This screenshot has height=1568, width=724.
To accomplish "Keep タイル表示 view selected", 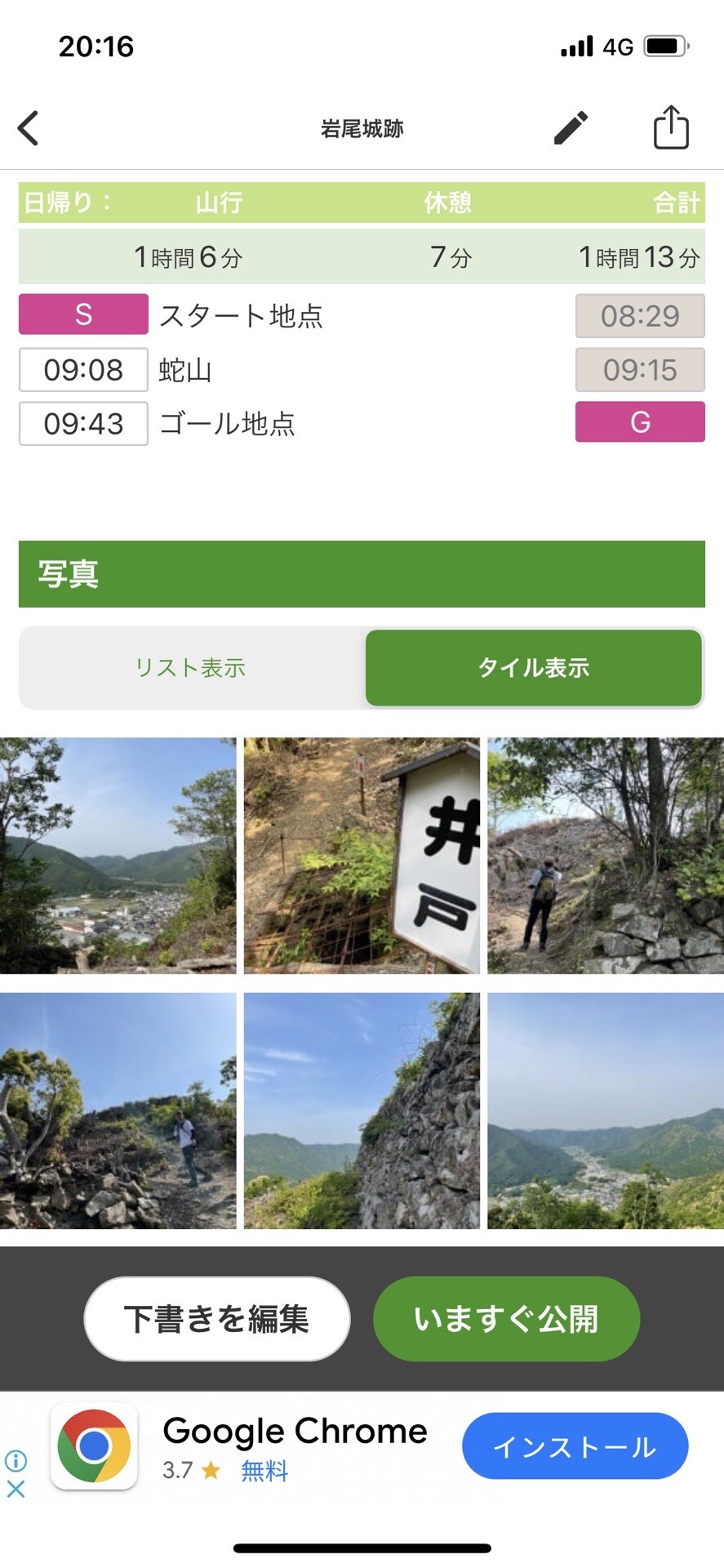I will pyautogui.click(x=534, y=667).
